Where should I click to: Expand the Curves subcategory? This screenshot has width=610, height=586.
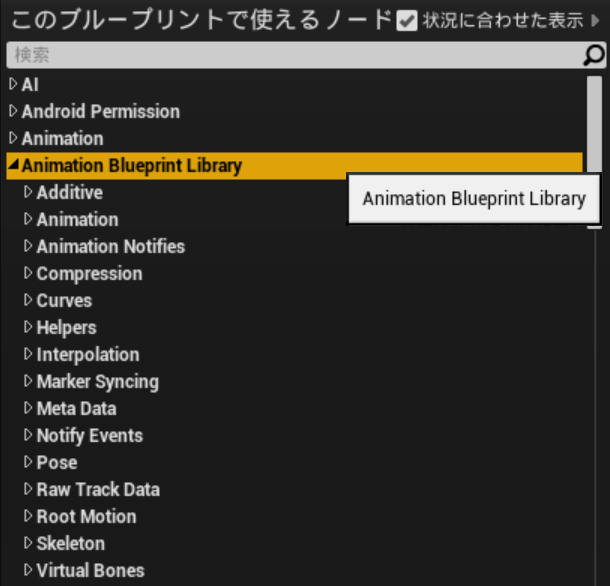click(29, 300)
